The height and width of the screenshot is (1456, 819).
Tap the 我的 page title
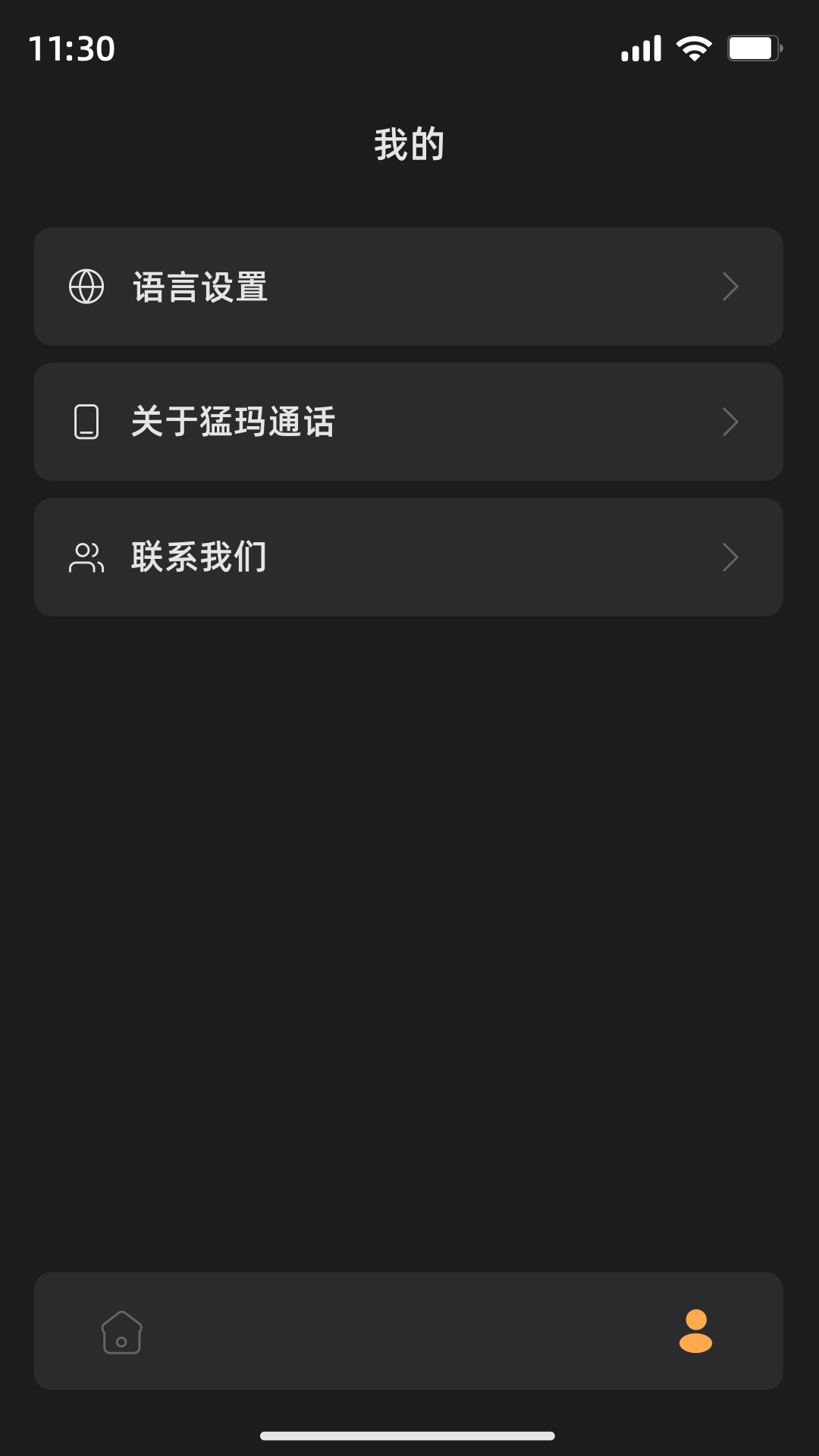[x=408, y=144]
